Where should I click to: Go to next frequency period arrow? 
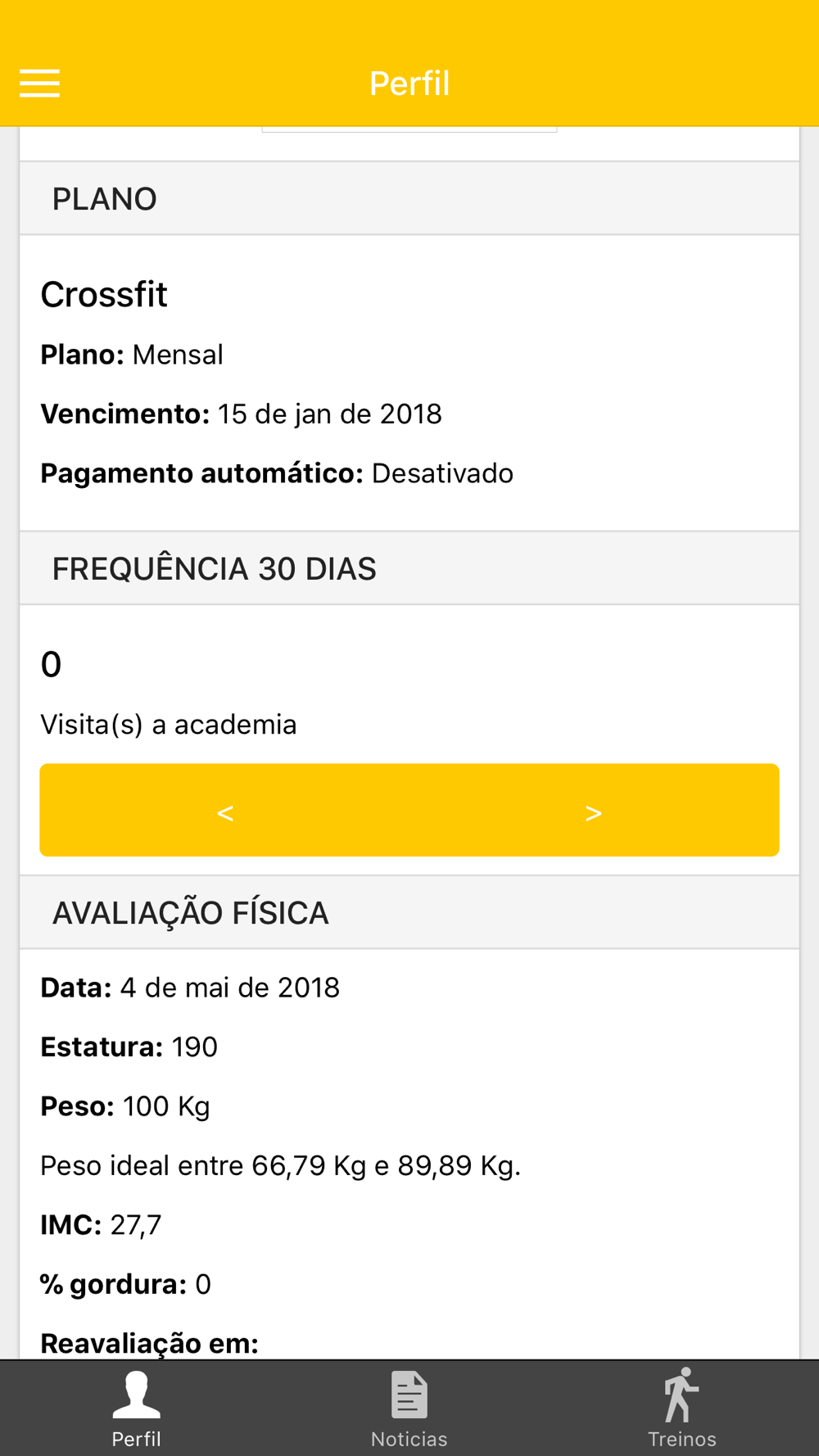coord(594,811)
